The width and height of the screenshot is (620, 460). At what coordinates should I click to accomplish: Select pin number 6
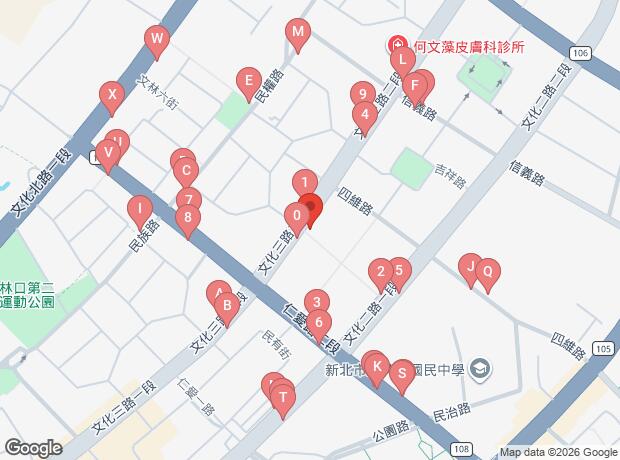coord(318,322)
